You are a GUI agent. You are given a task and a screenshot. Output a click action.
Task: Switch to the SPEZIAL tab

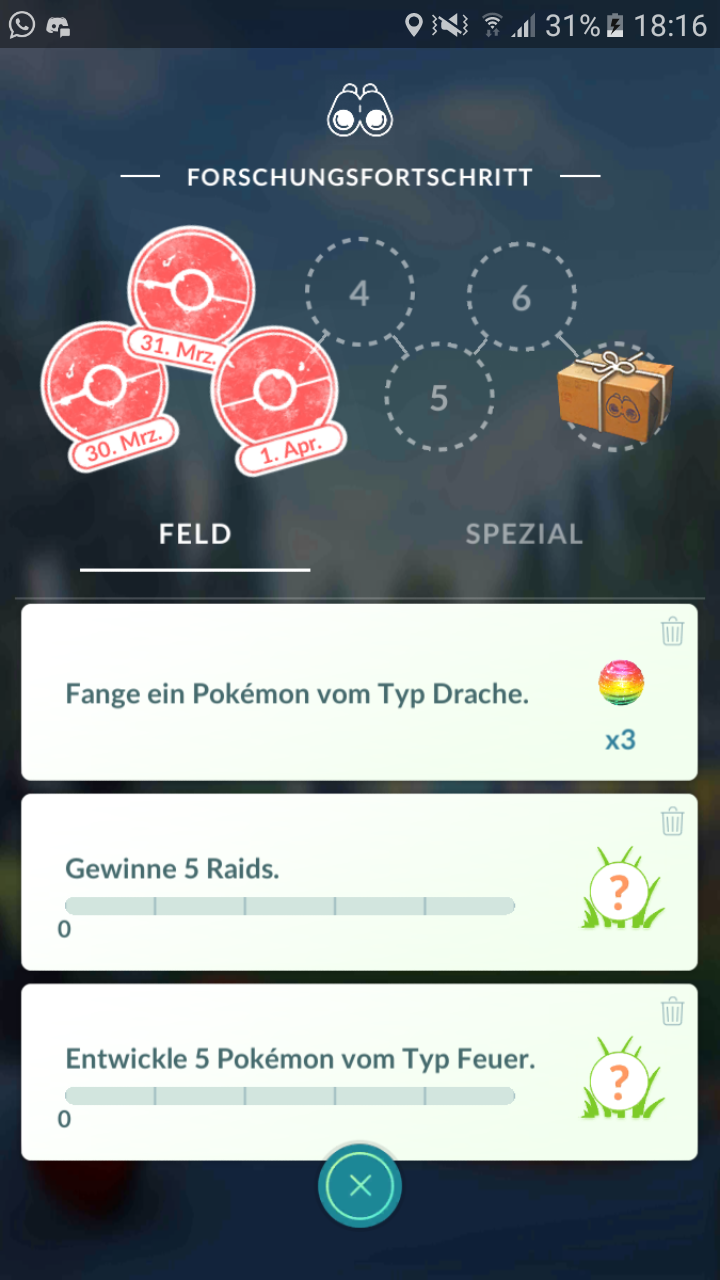(523, 534)
